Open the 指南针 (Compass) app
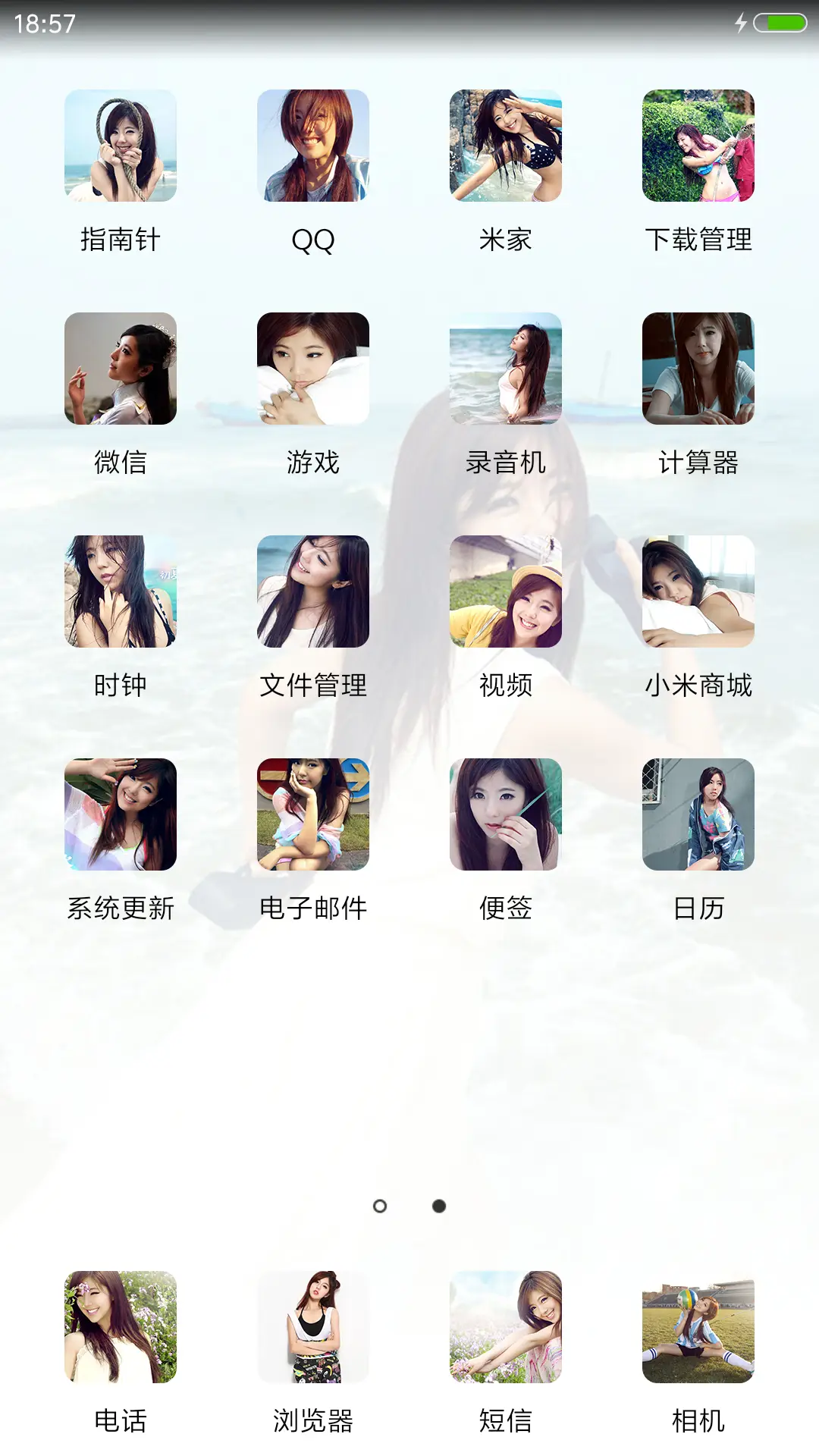 [123, 148]
